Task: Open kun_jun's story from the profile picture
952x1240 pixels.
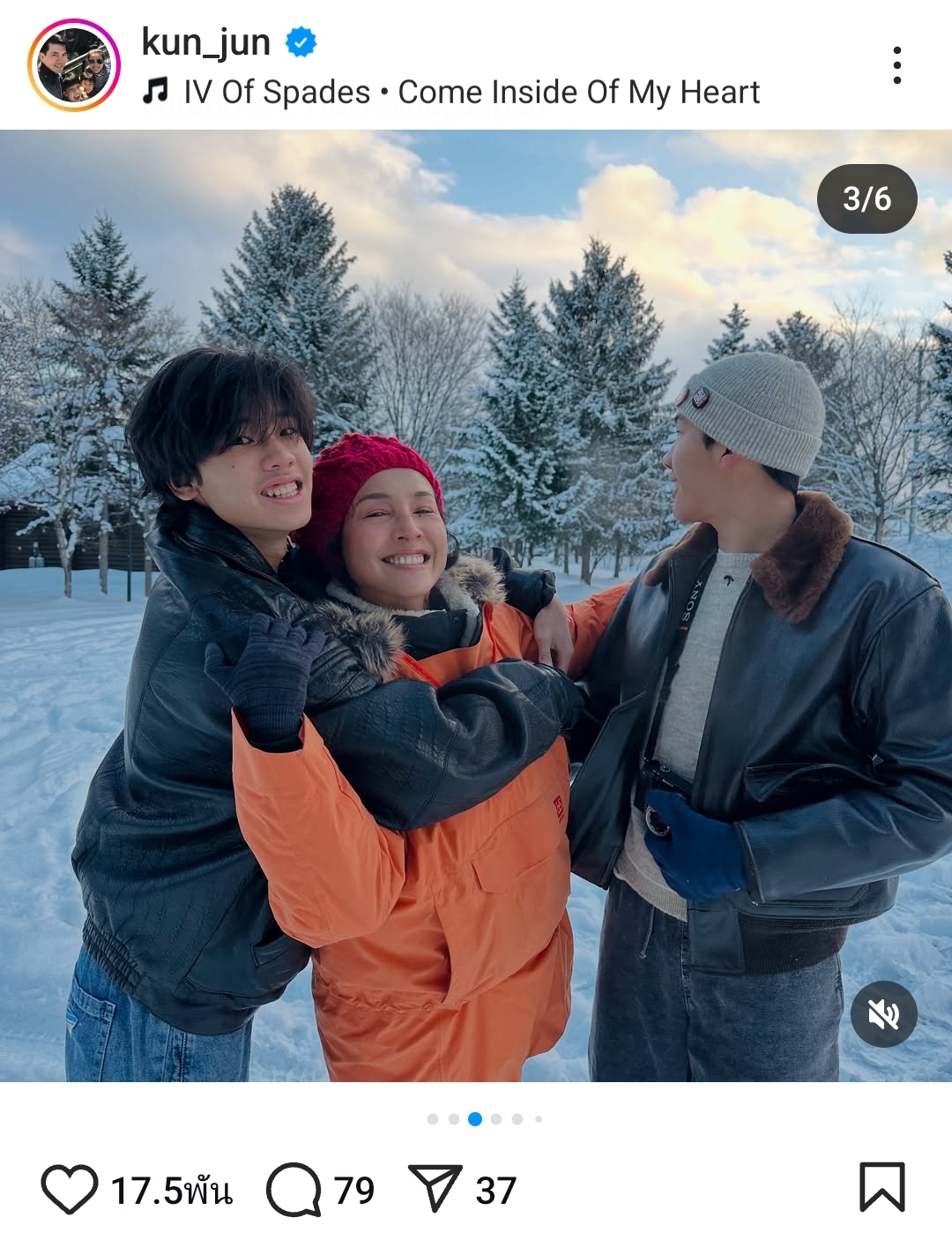Action: (74, 65)
